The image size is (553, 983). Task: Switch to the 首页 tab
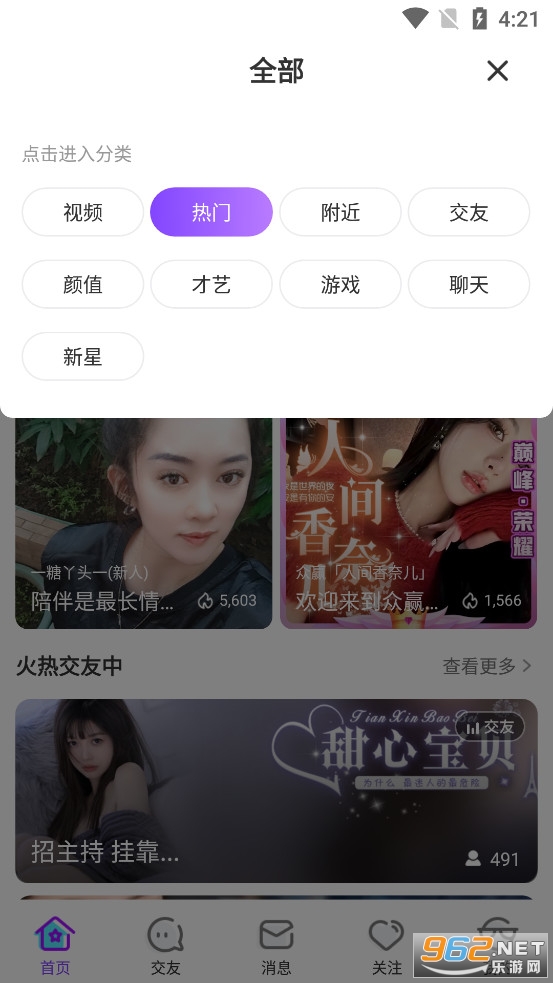(x=55, y=946)
